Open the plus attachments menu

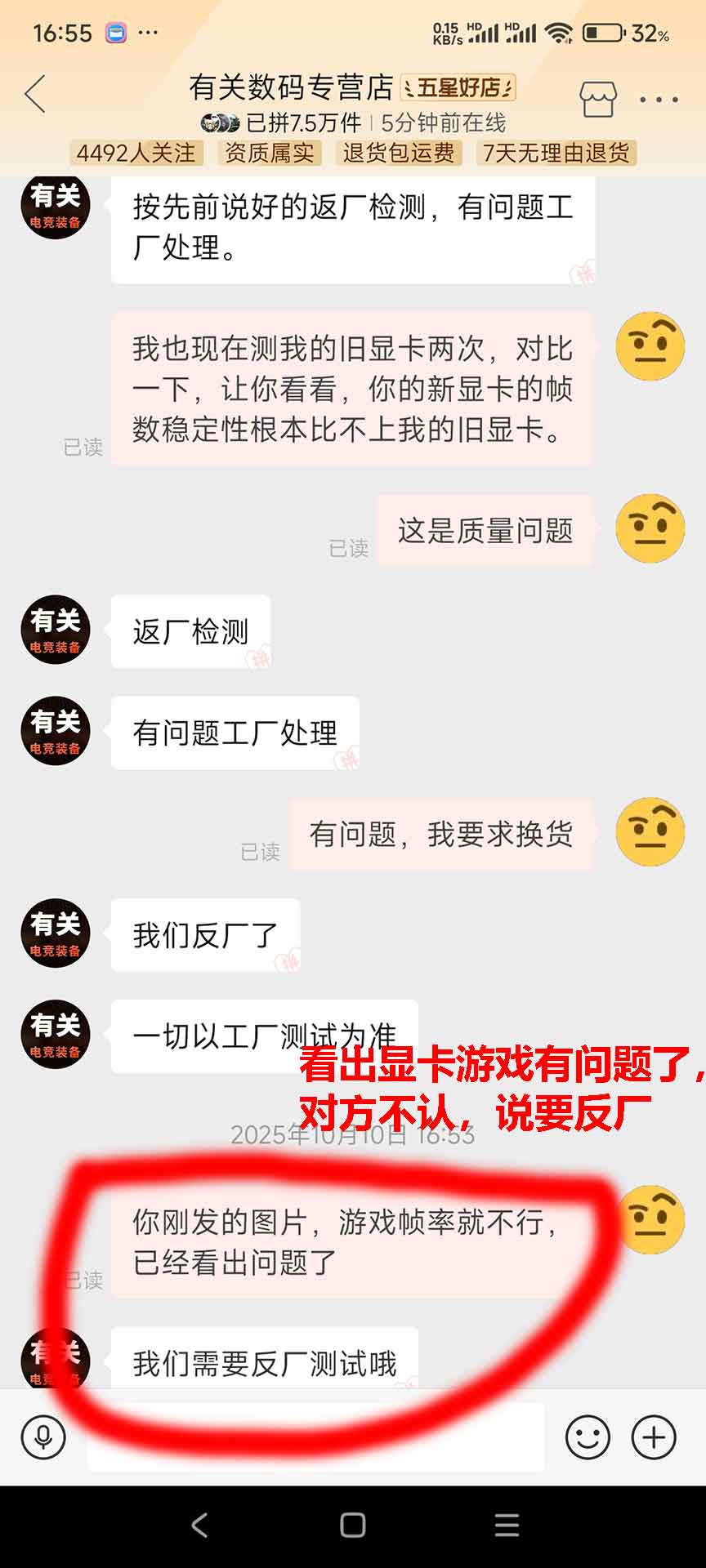(x=654, y=1437)
